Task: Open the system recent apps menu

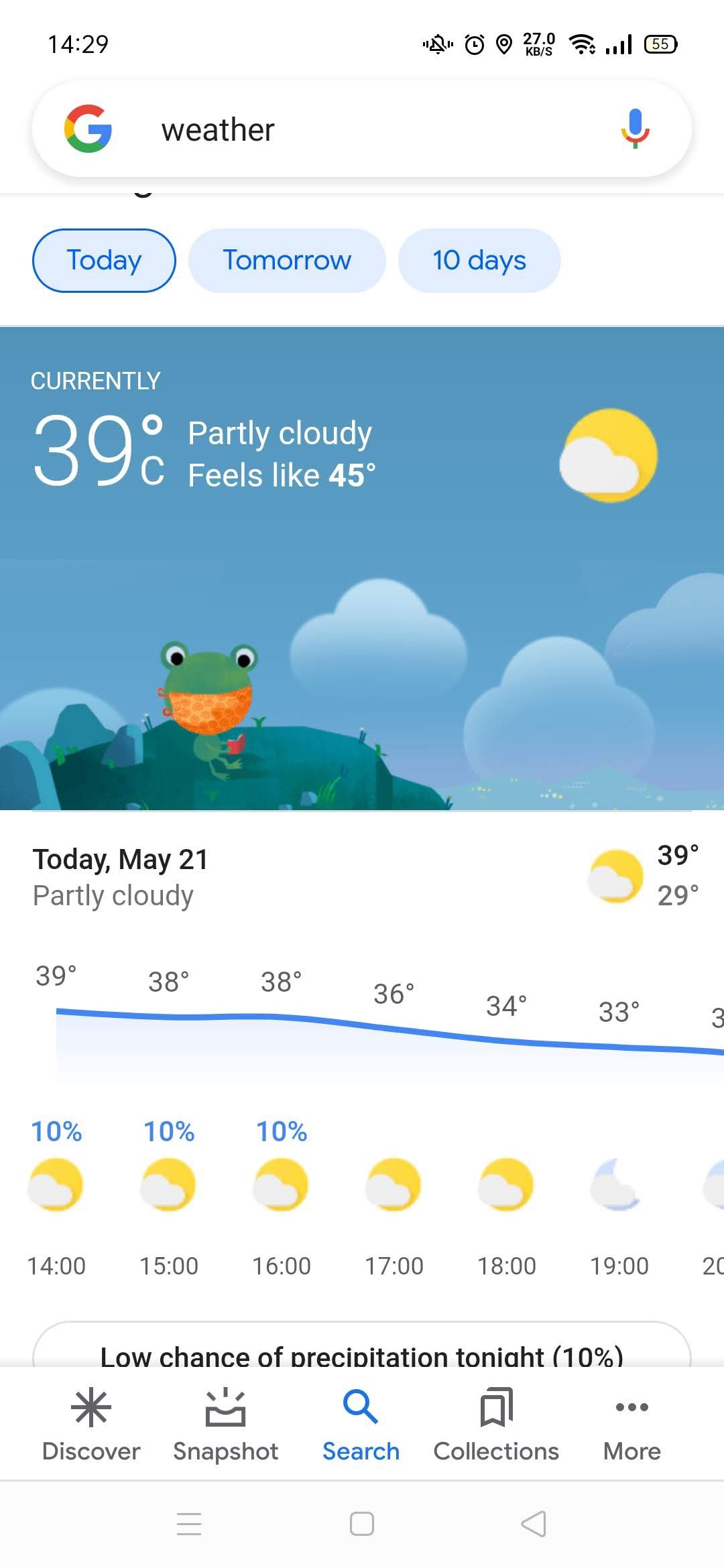Action: click(189, 1524)
